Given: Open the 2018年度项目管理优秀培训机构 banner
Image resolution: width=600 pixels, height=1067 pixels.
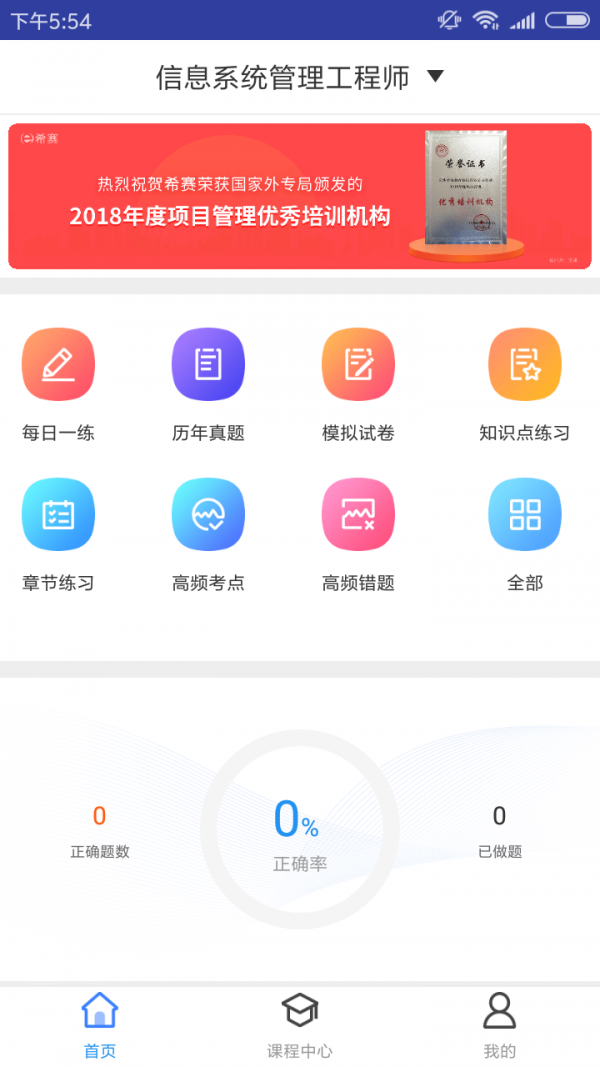Looking at the screenshot, I should coord(300,196).
